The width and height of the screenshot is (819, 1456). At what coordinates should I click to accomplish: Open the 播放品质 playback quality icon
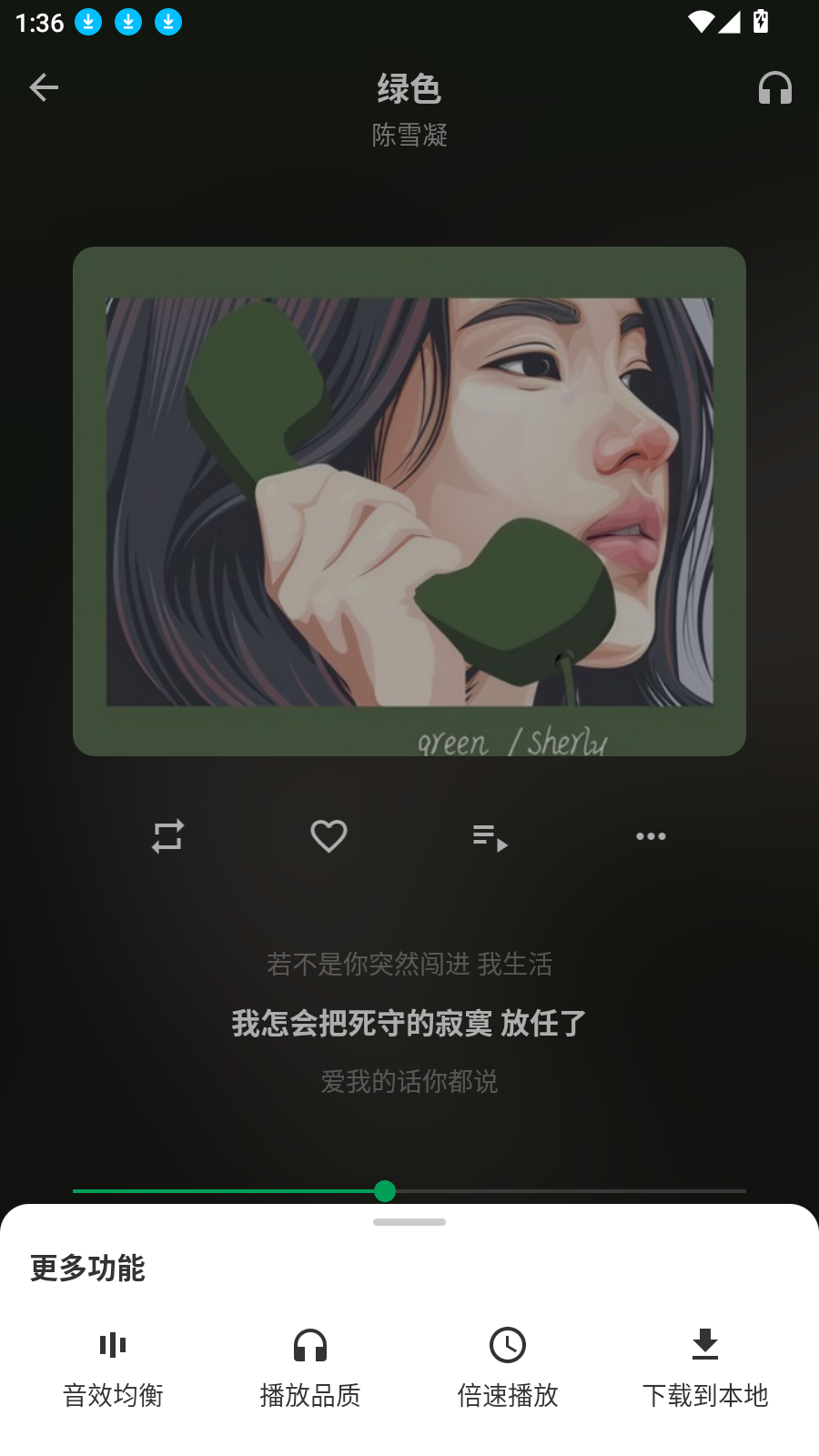(309, 1345)
